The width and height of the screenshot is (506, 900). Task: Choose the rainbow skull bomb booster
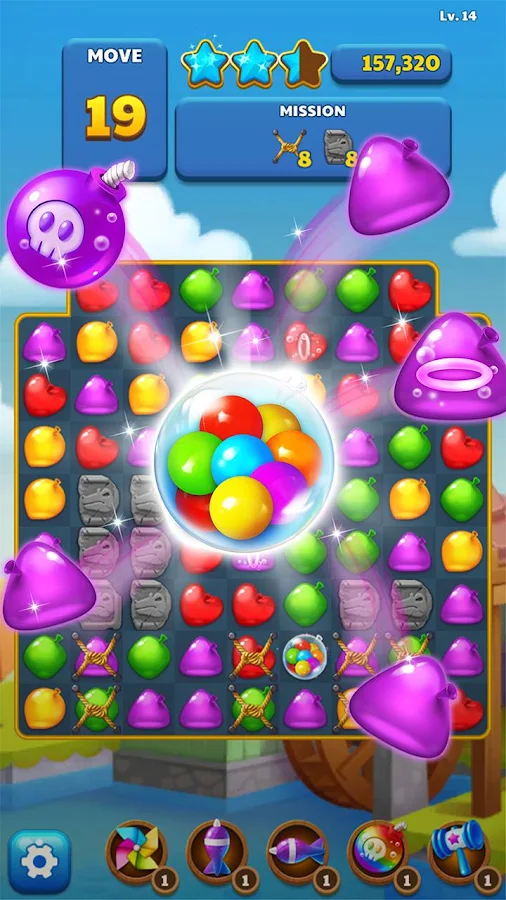tap(378, 852)
